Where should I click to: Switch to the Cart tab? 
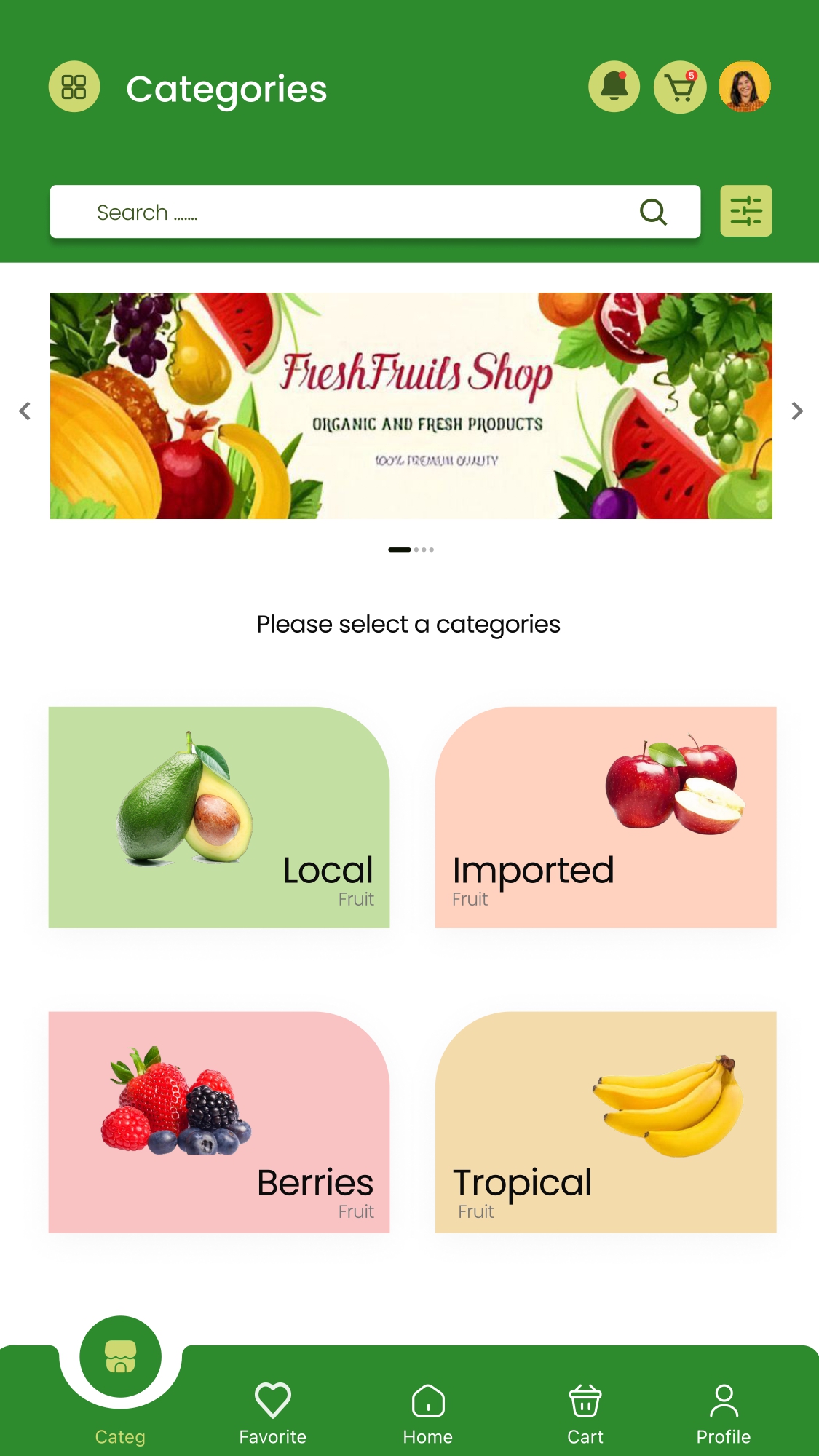[585, 1414]
